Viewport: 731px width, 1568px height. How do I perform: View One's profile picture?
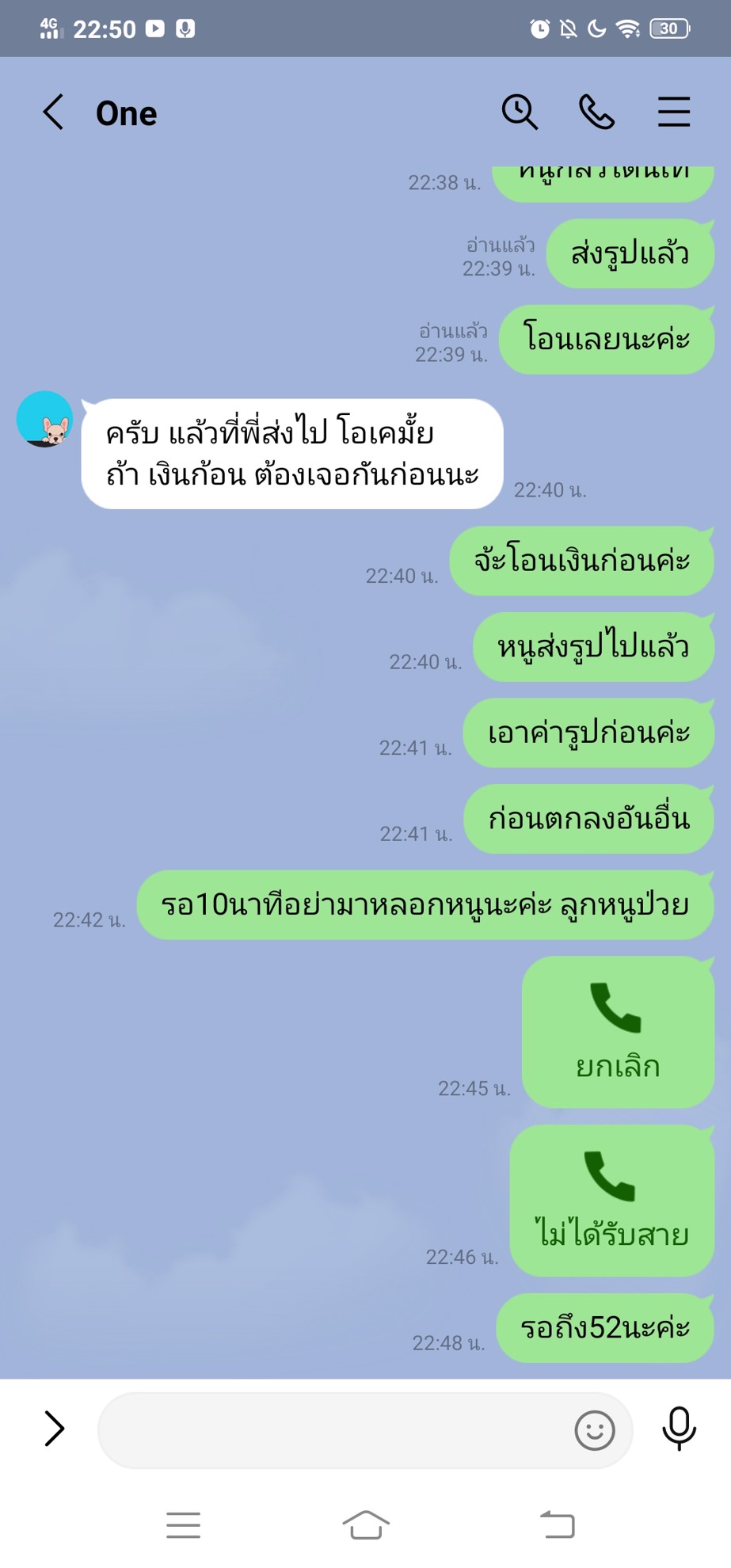44,419
